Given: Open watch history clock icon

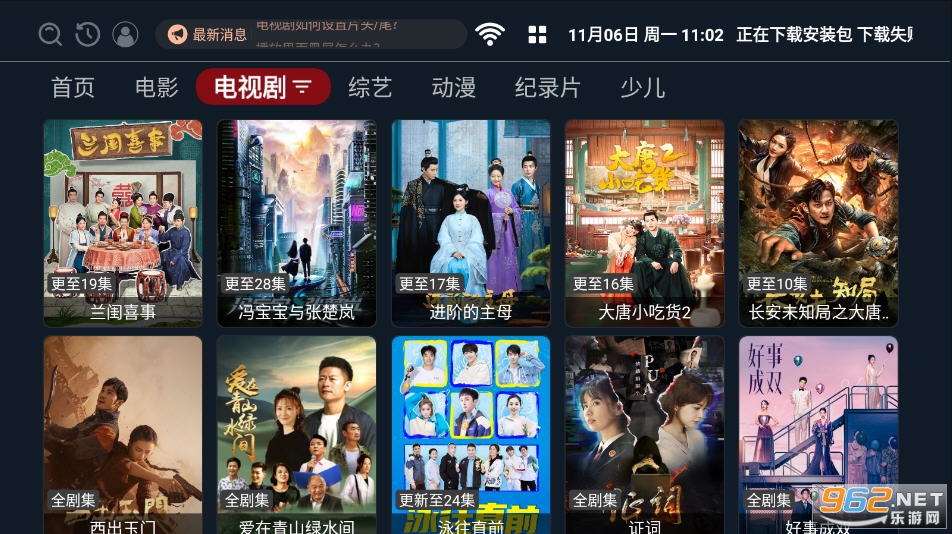Looking at the screenshot, I should coord(88,35).
